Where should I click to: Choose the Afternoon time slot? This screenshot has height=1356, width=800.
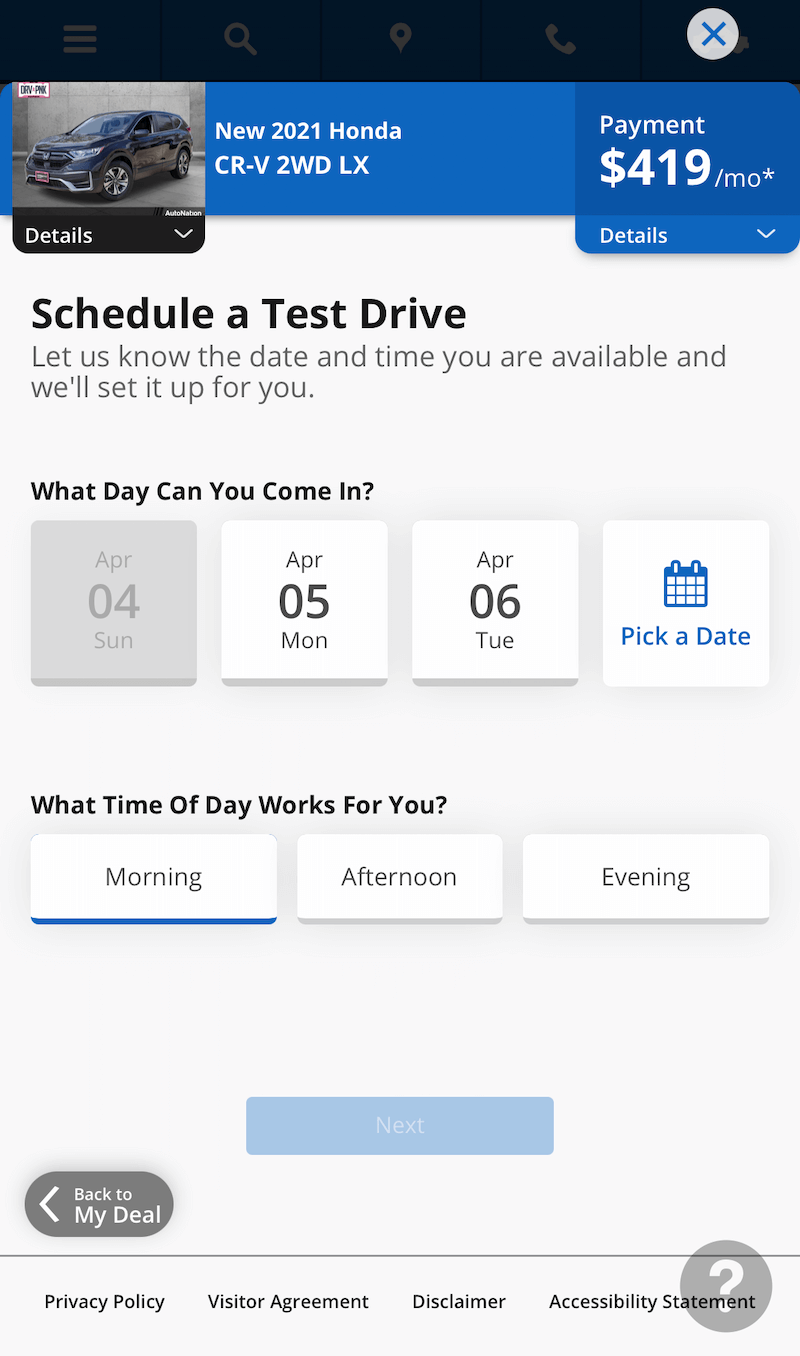(399, 877)
